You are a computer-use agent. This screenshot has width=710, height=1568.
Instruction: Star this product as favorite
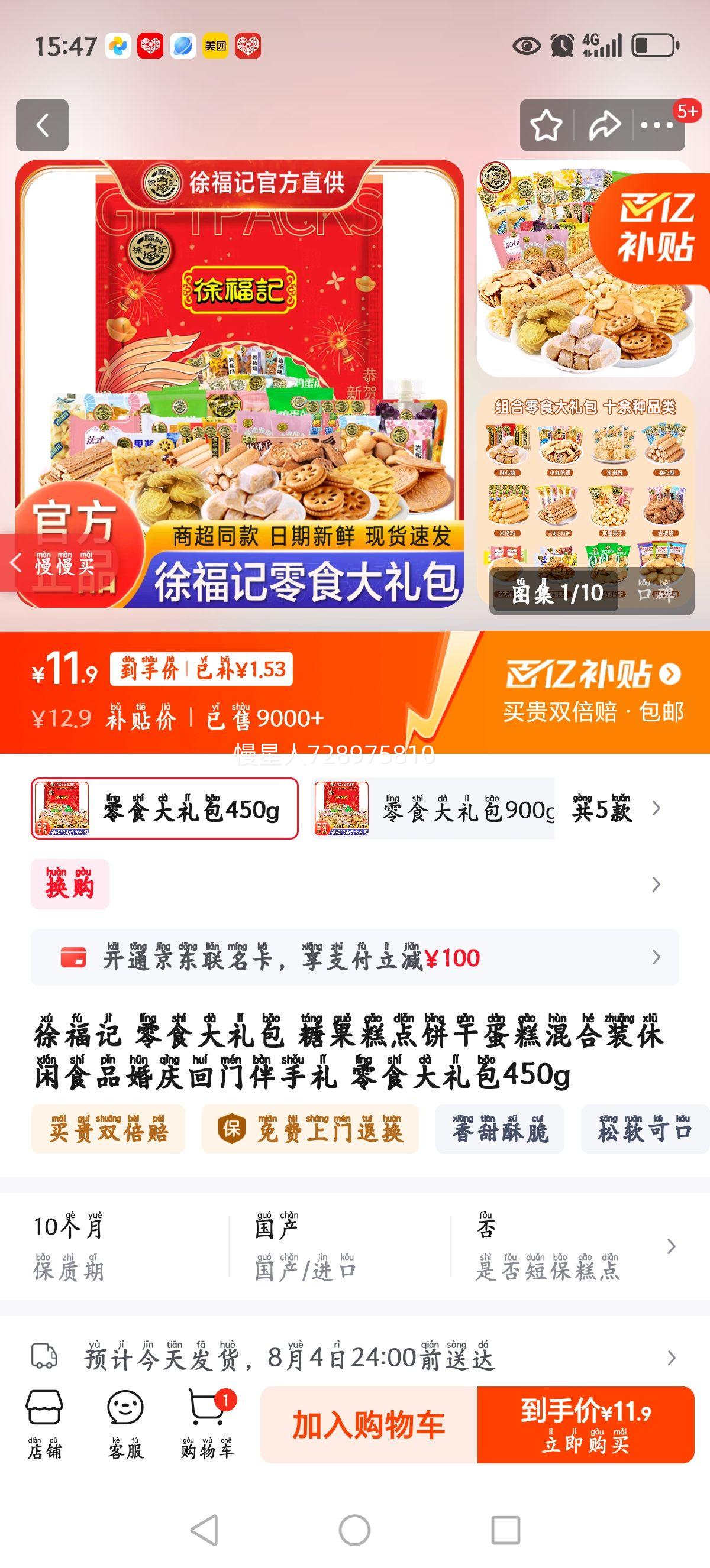click(x=547, y=126)
